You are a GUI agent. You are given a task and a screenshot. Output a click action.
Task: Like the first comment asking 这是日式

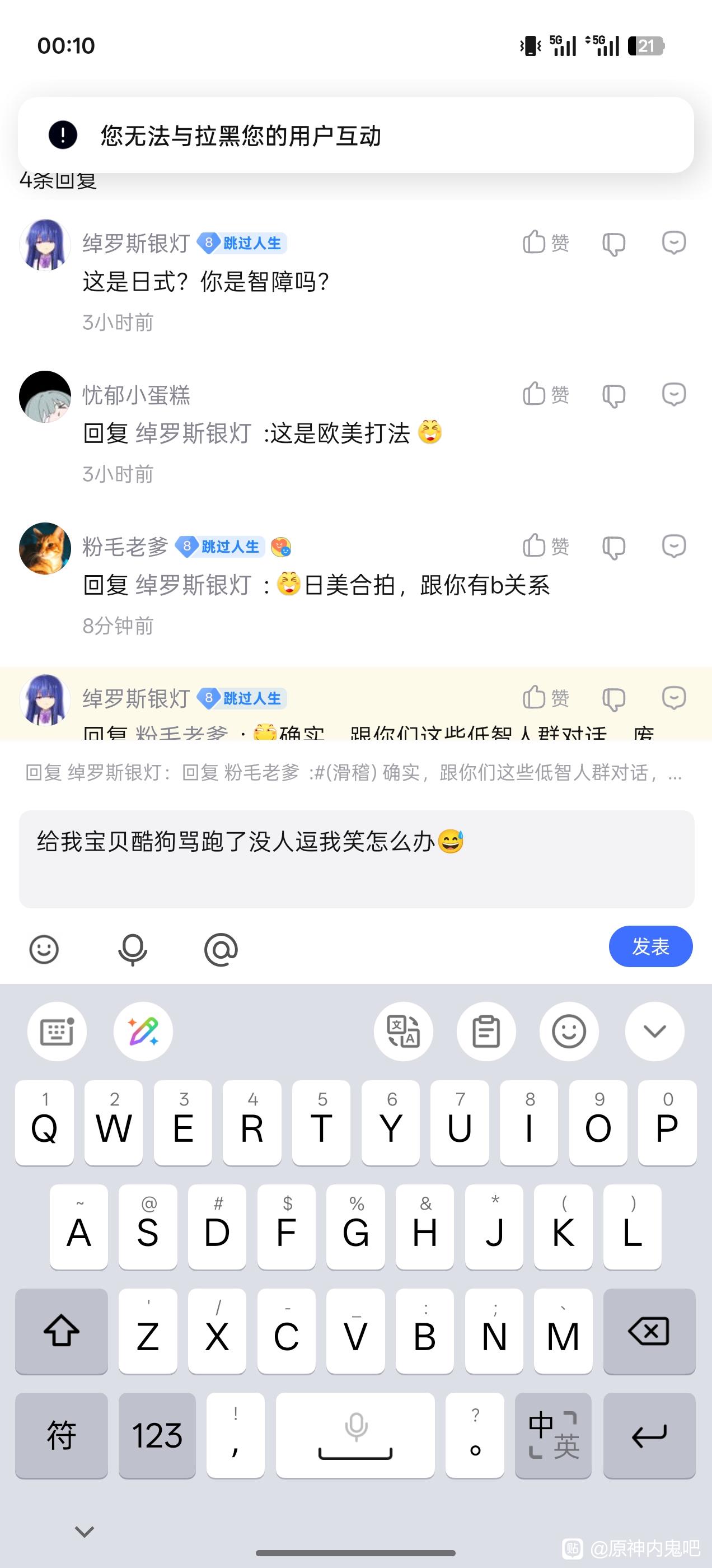tap(546, 242)
